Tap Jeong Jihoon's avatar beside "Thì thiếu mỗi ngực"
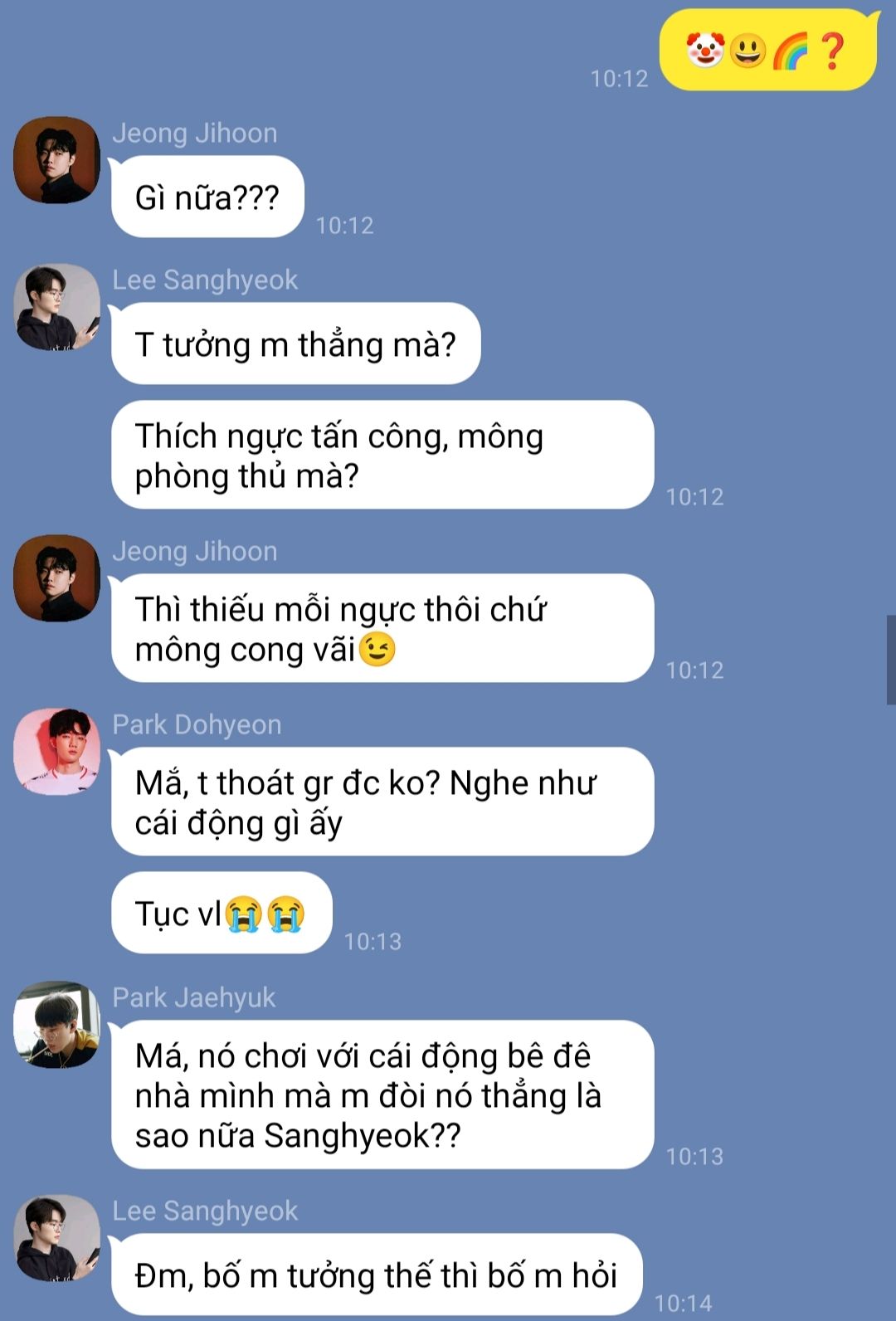The width and height of the screenshot is (896, 1321). tap(56, 578)
